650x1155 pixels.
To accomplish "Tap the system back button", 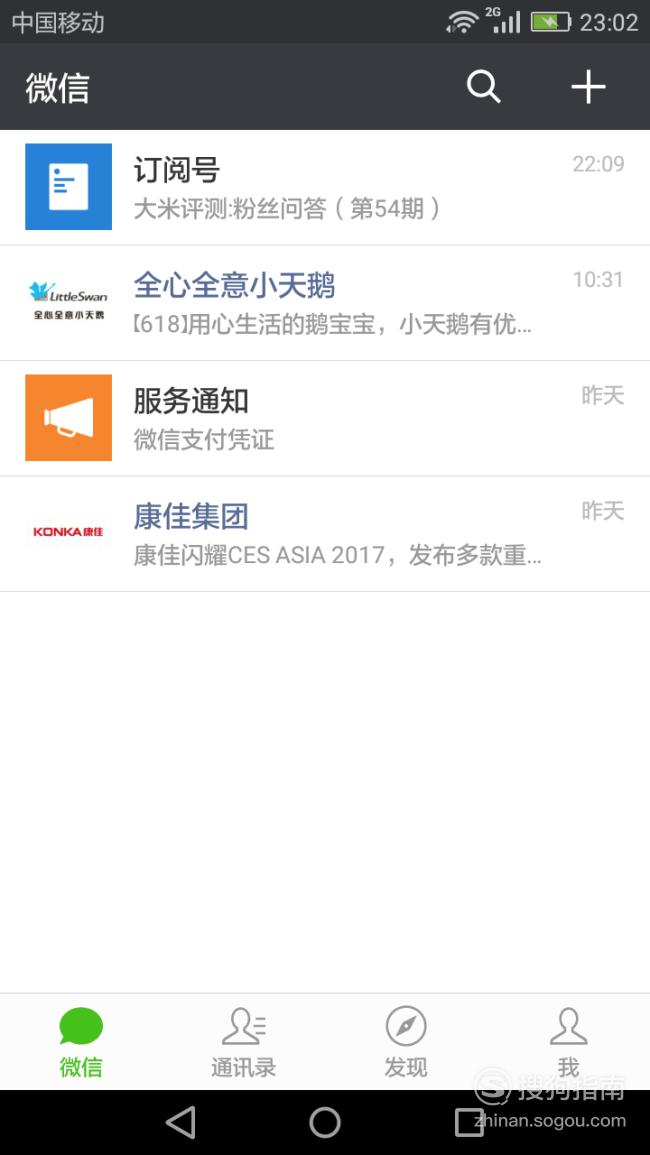I will pos(181,1123).
